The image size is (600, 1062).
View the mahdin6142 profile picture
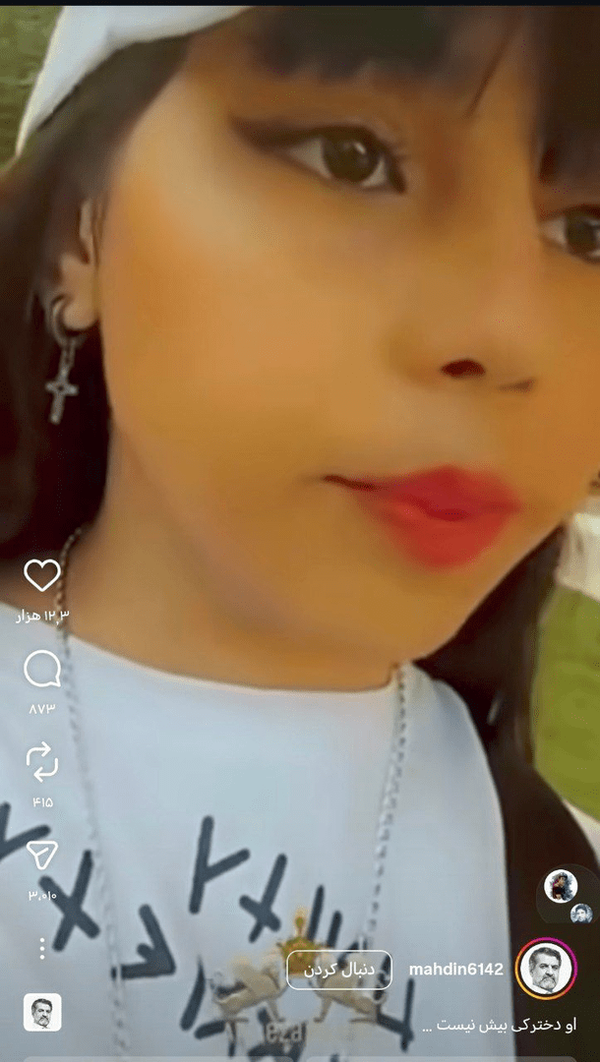pyautogui.click(x=547, y=969)
